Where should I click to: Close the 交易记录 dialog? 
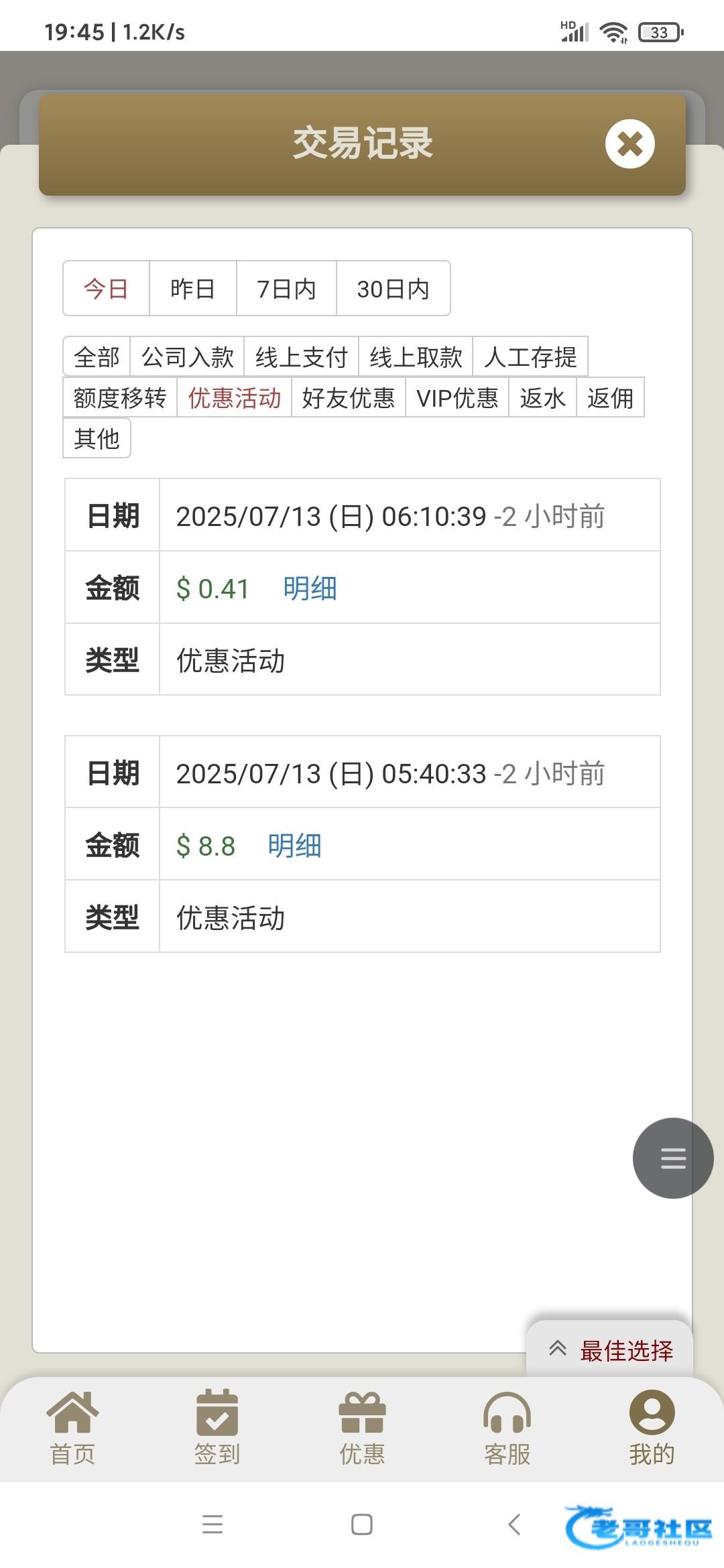[629, 144]
